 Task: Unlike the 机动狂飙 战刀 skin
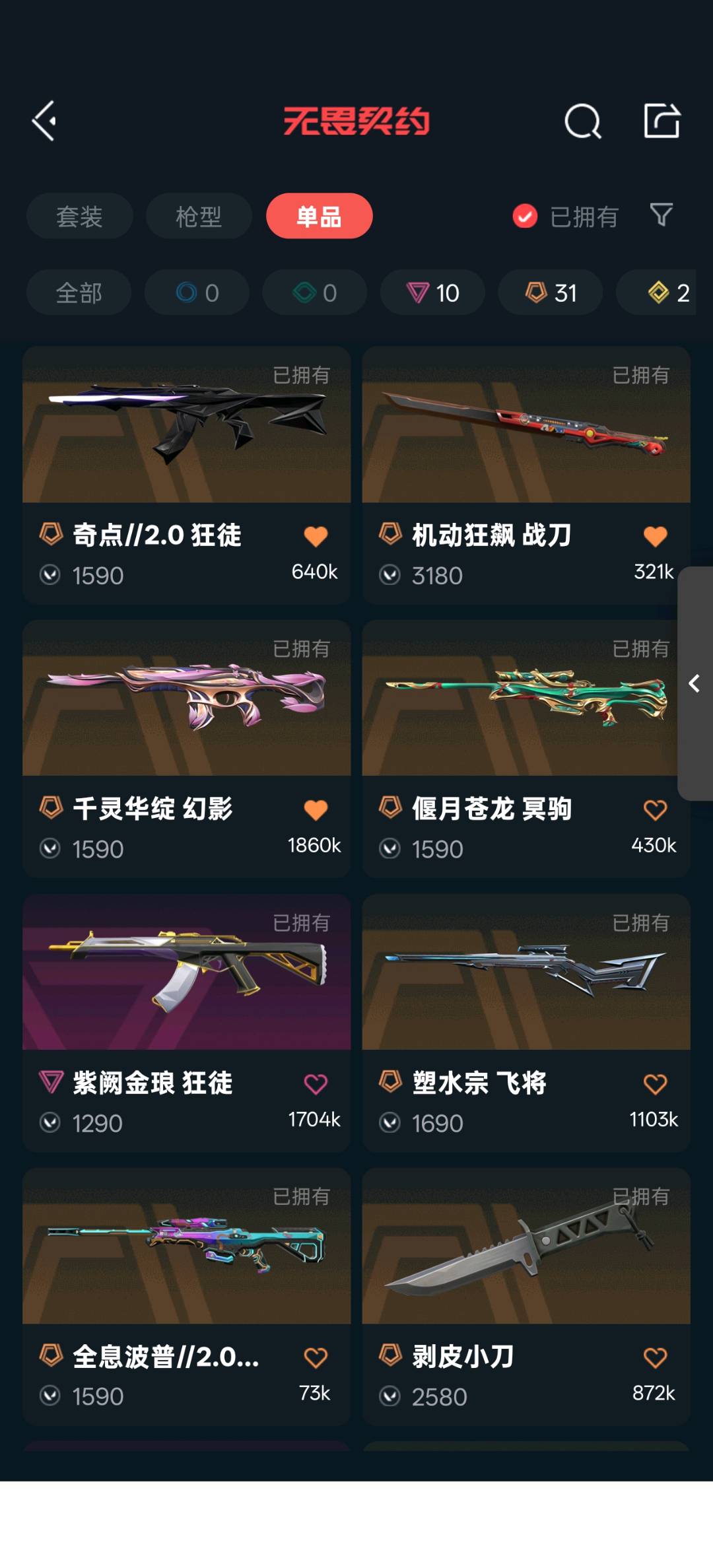pyautogui.click(x=655, y=536)
